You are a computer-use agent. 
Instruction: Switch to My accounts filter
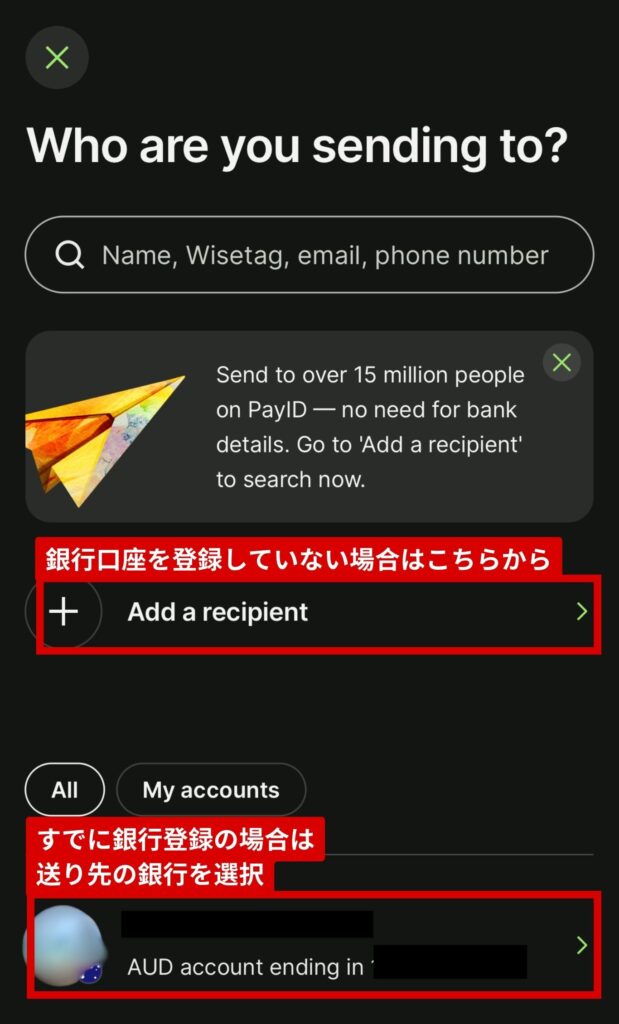(211, 790)
